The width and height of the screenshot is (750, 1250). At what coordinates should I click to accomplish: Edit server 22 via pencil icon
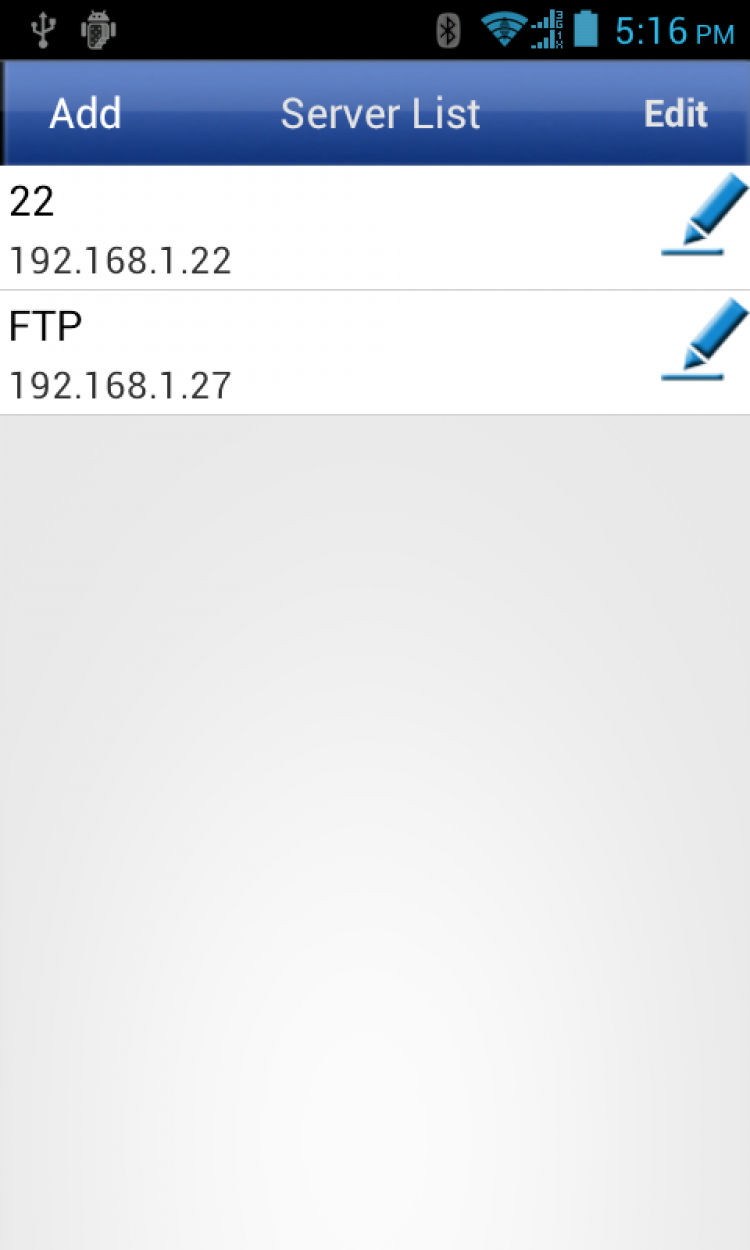coord(703,216)
